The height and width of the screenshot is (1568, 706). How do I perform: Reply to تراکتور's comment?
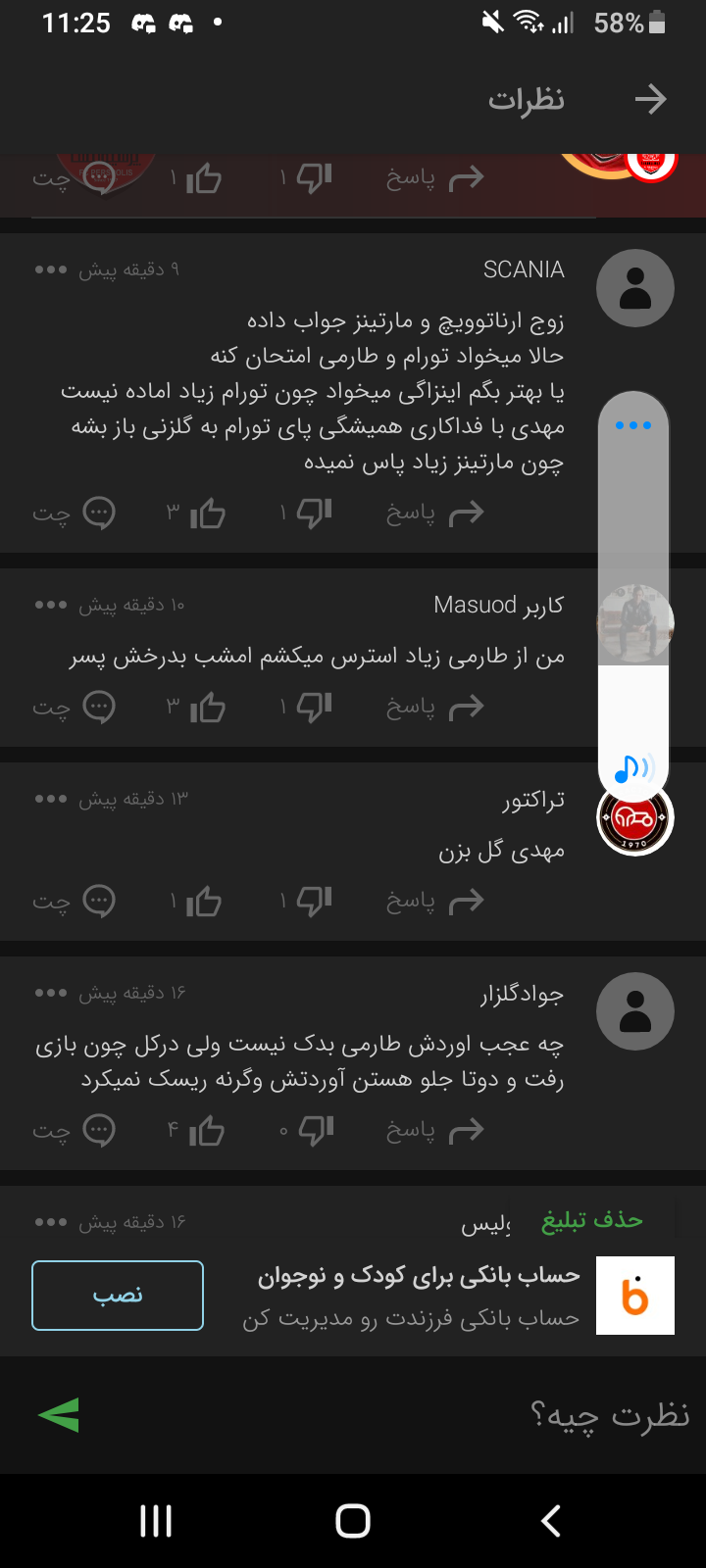(x=434, y=901)
